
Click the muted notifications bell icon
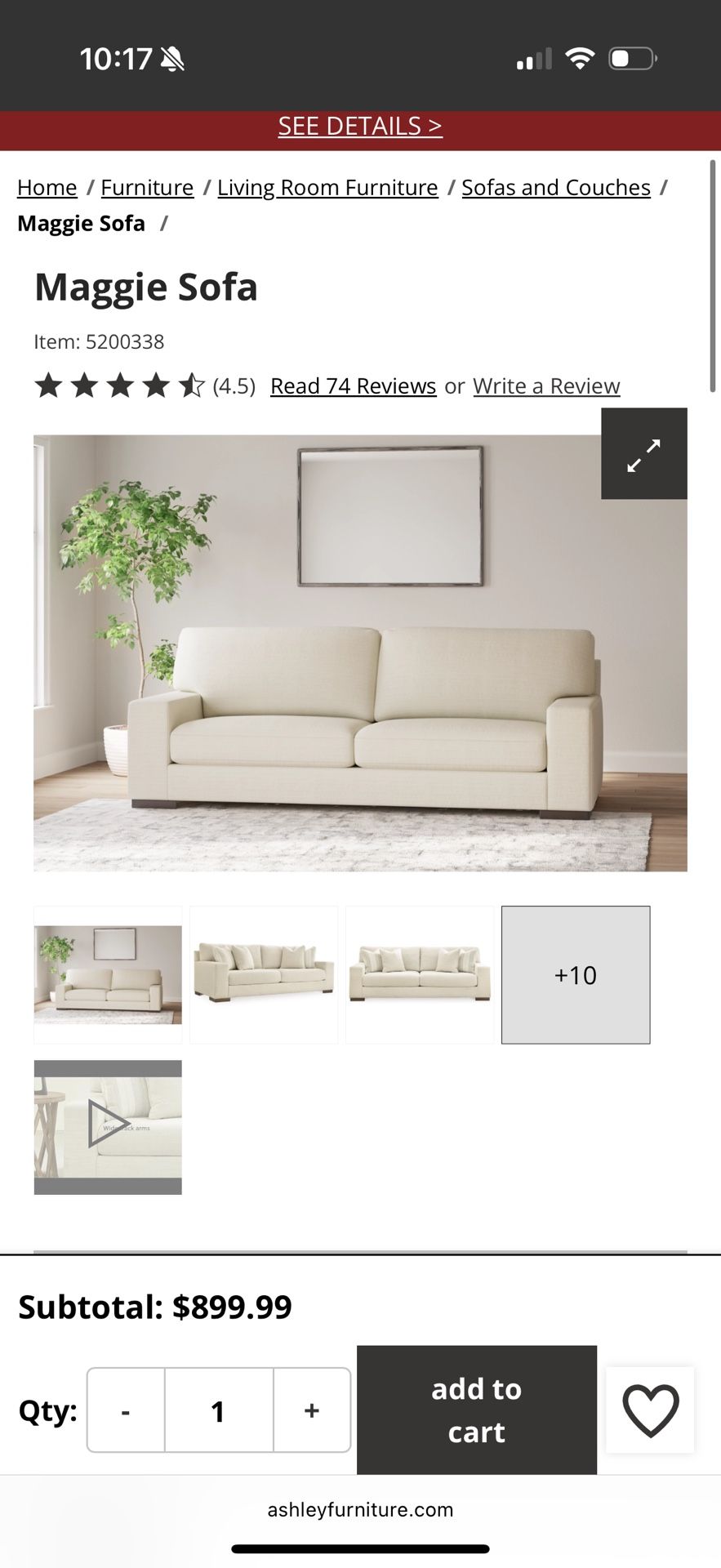pos(173,57)
